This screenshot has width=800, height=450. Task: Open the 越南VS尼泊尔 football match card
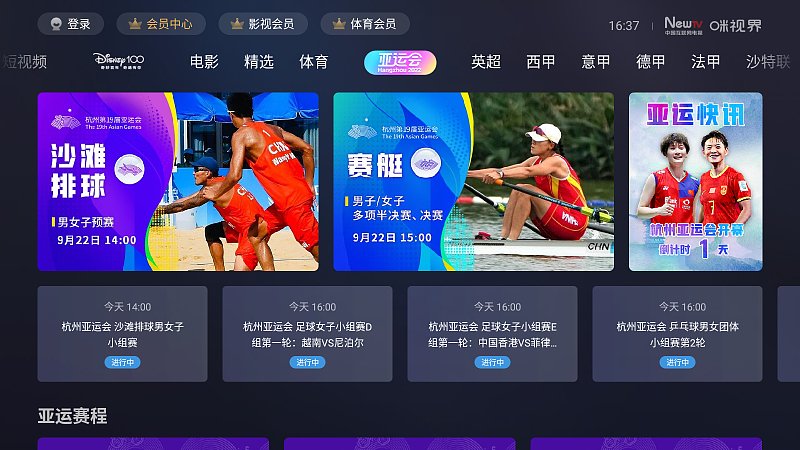point(307,334)
